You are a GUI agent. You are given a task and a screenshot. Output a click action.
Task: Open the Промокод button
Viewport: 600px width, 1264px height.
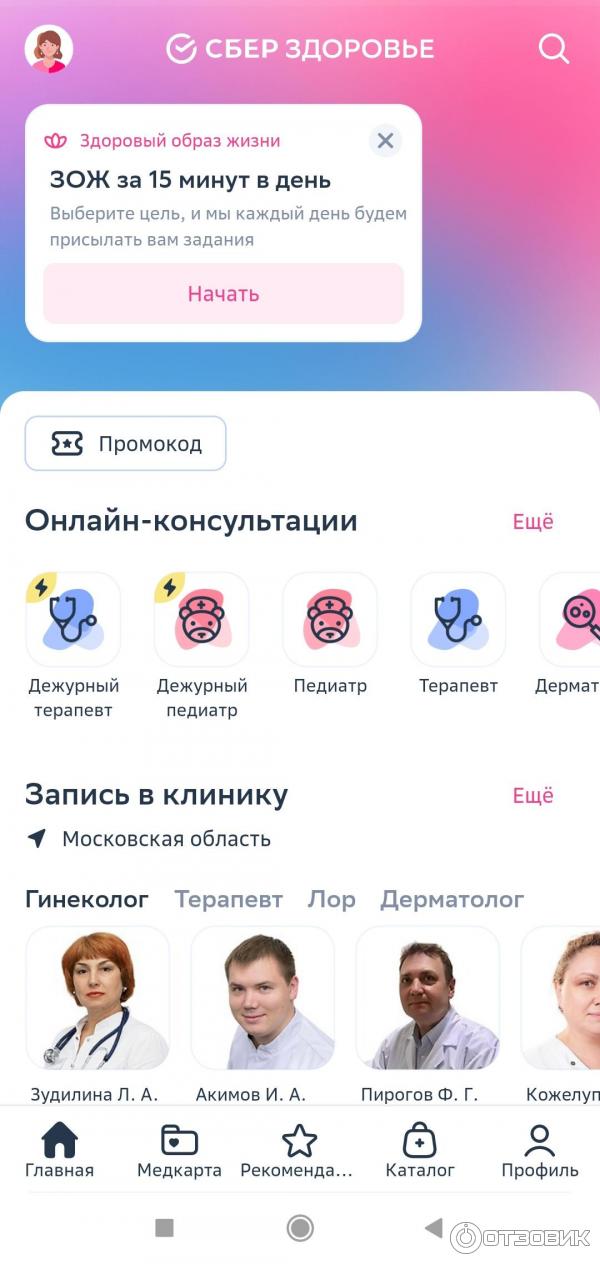pos(126,444)
